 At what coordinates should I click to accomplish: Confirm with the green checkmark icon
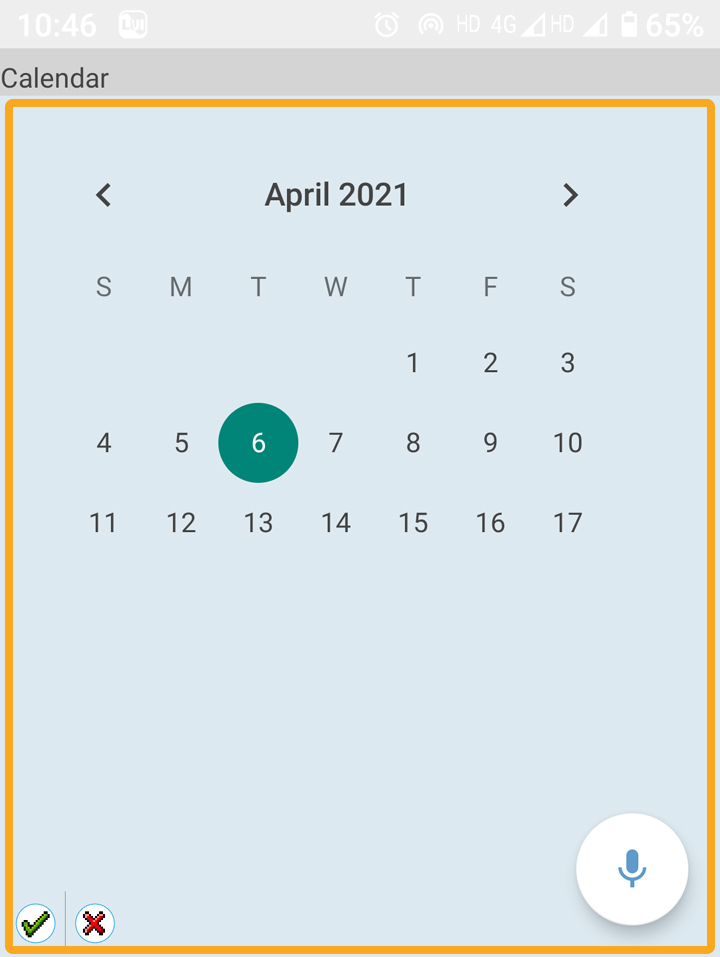coord(35,923)
